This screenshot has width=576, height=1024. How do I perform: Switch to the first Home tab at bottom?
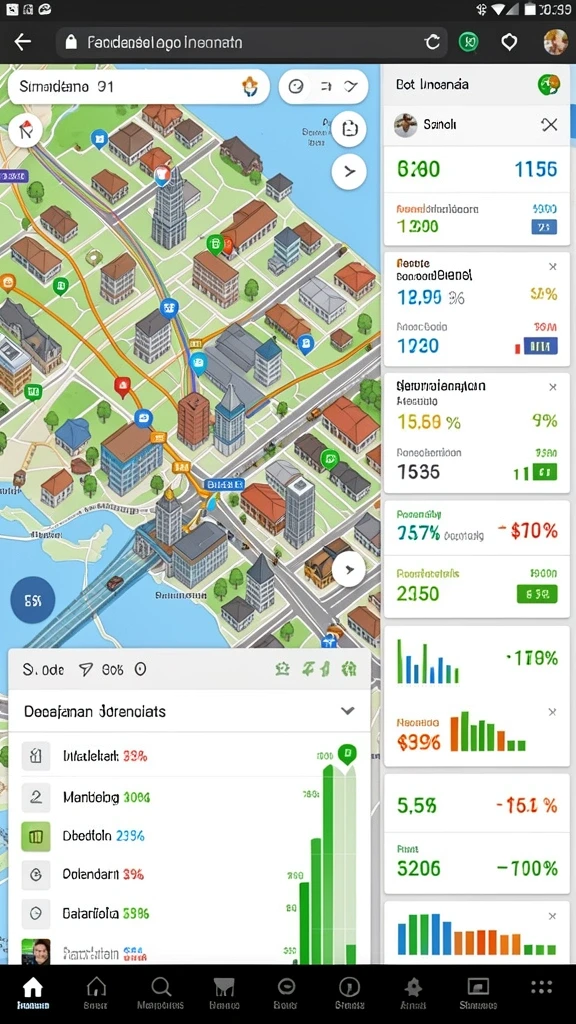click(x=33, y=993)
